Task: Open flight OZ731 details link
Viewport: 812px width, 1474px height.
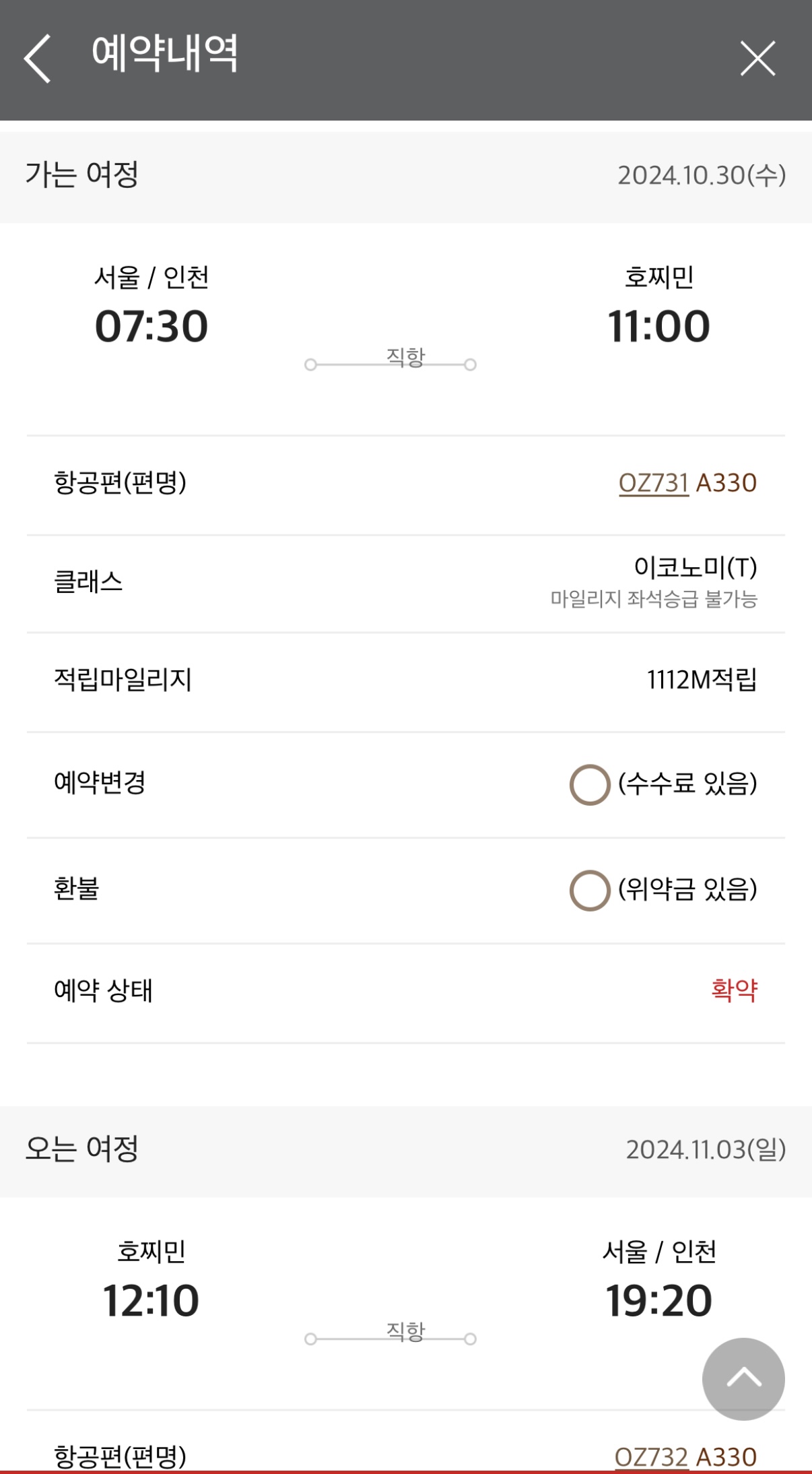Action: [x=653, y=483]
